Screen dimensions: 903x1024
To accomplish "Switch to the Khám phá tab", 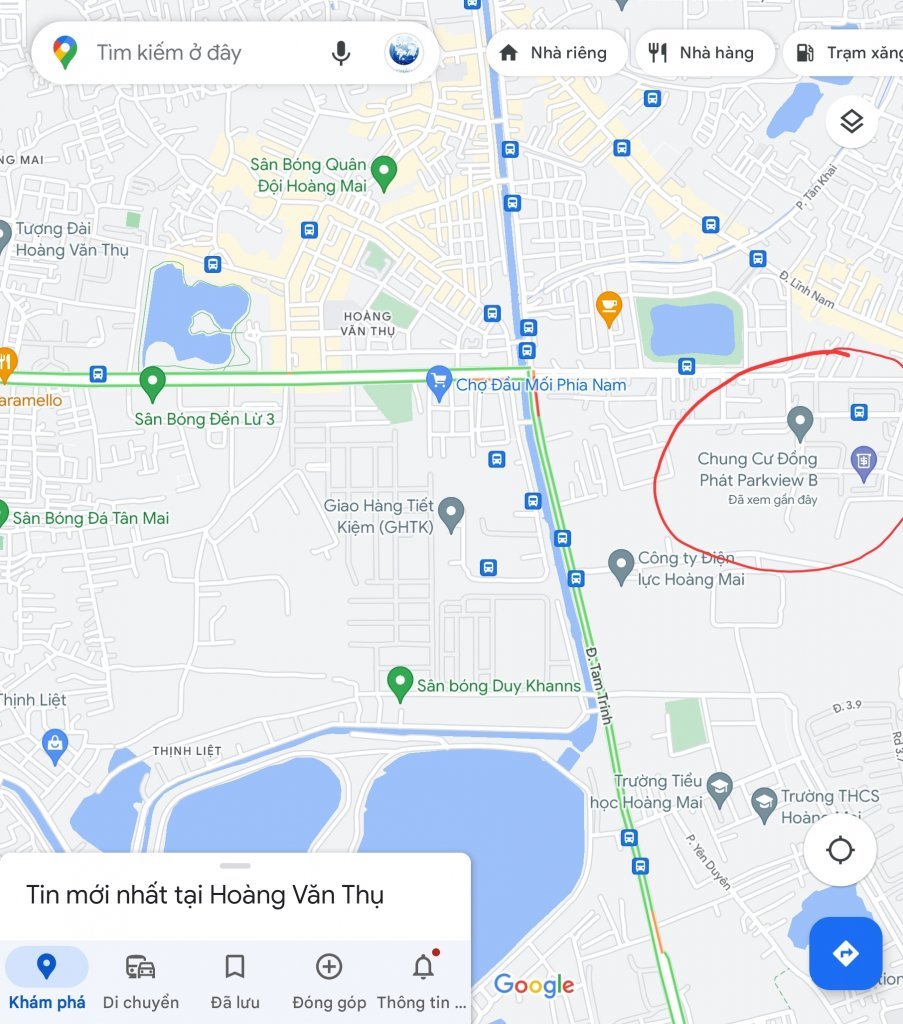I will point(46,980).
